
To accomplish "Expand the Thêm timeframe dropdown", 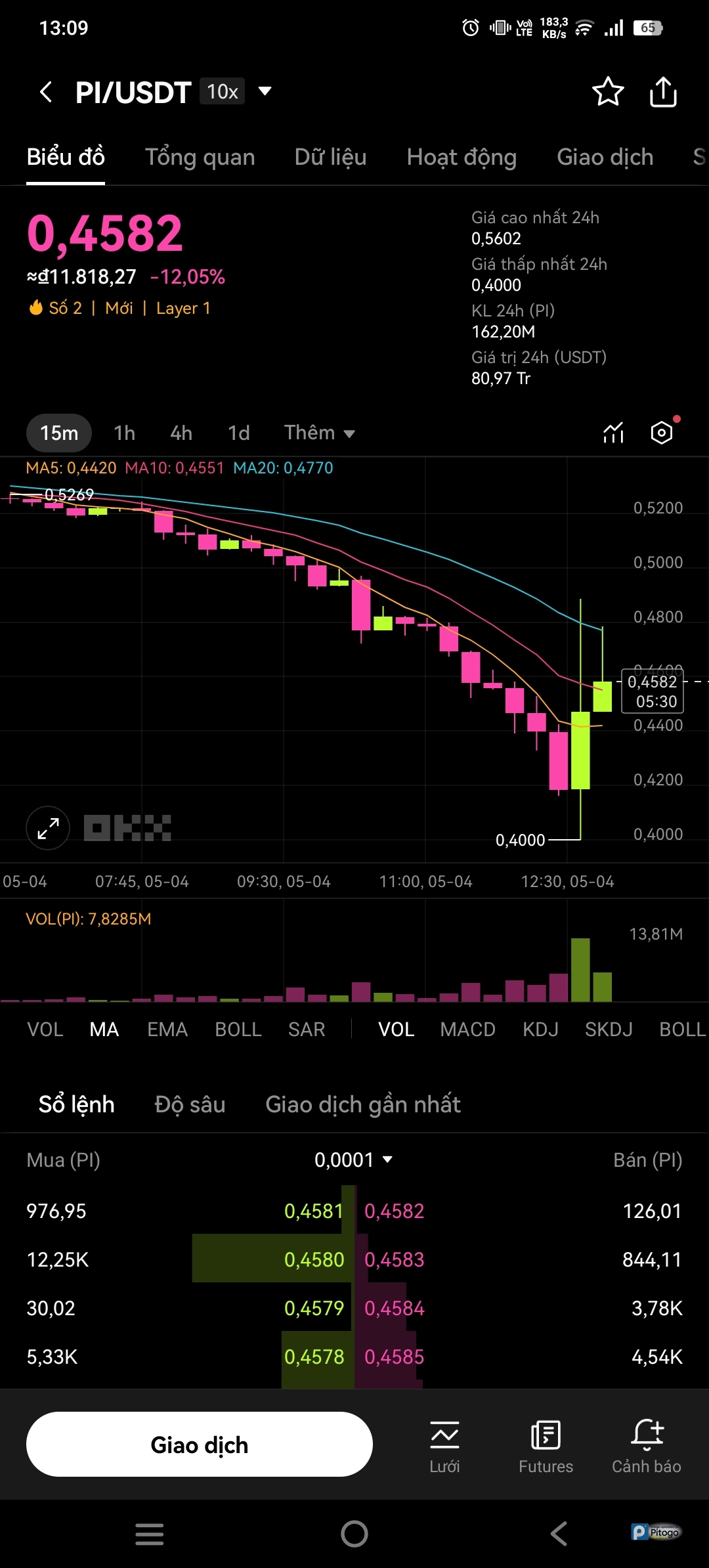I will point(320,433).
